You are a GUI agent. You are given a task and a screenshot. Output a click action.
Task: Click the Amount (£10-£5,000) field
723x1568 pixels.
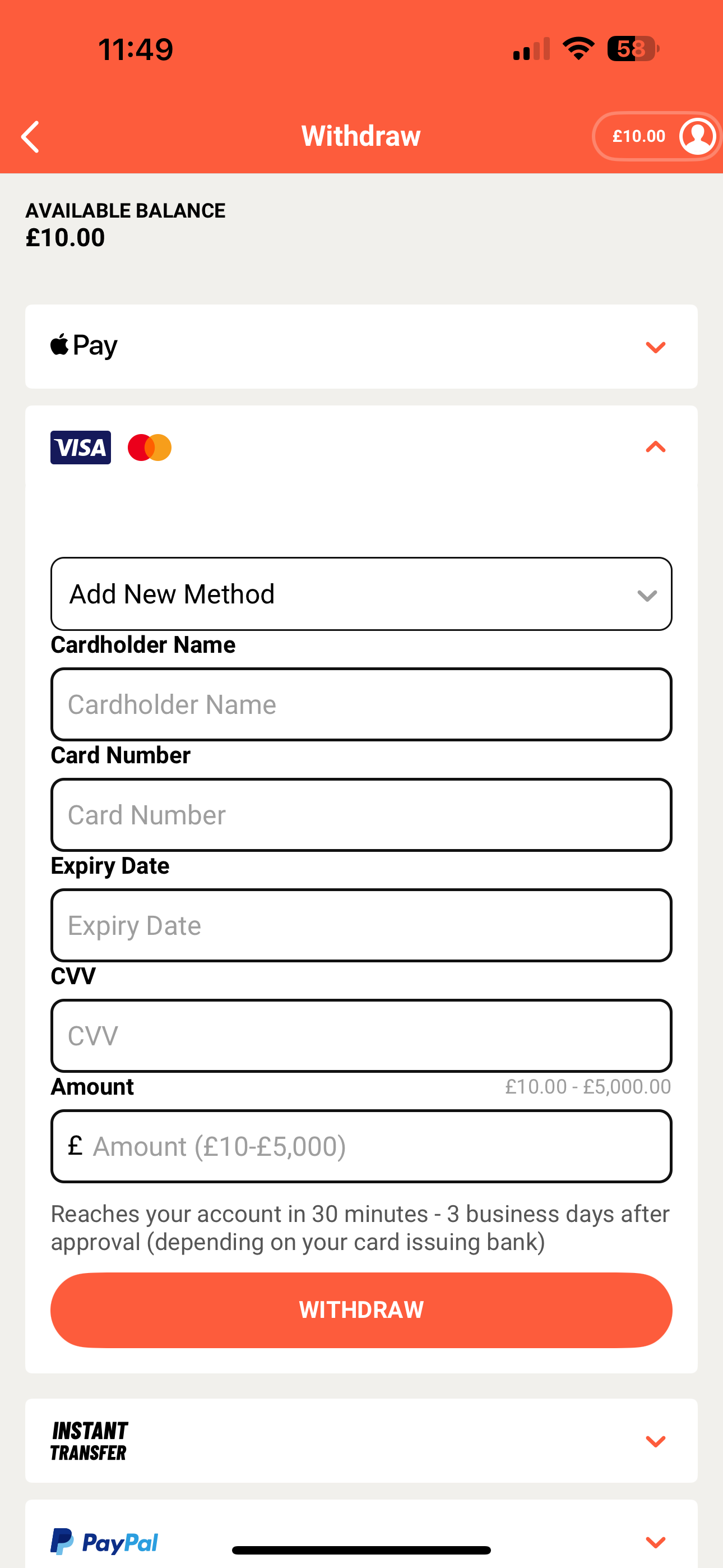361,1146
